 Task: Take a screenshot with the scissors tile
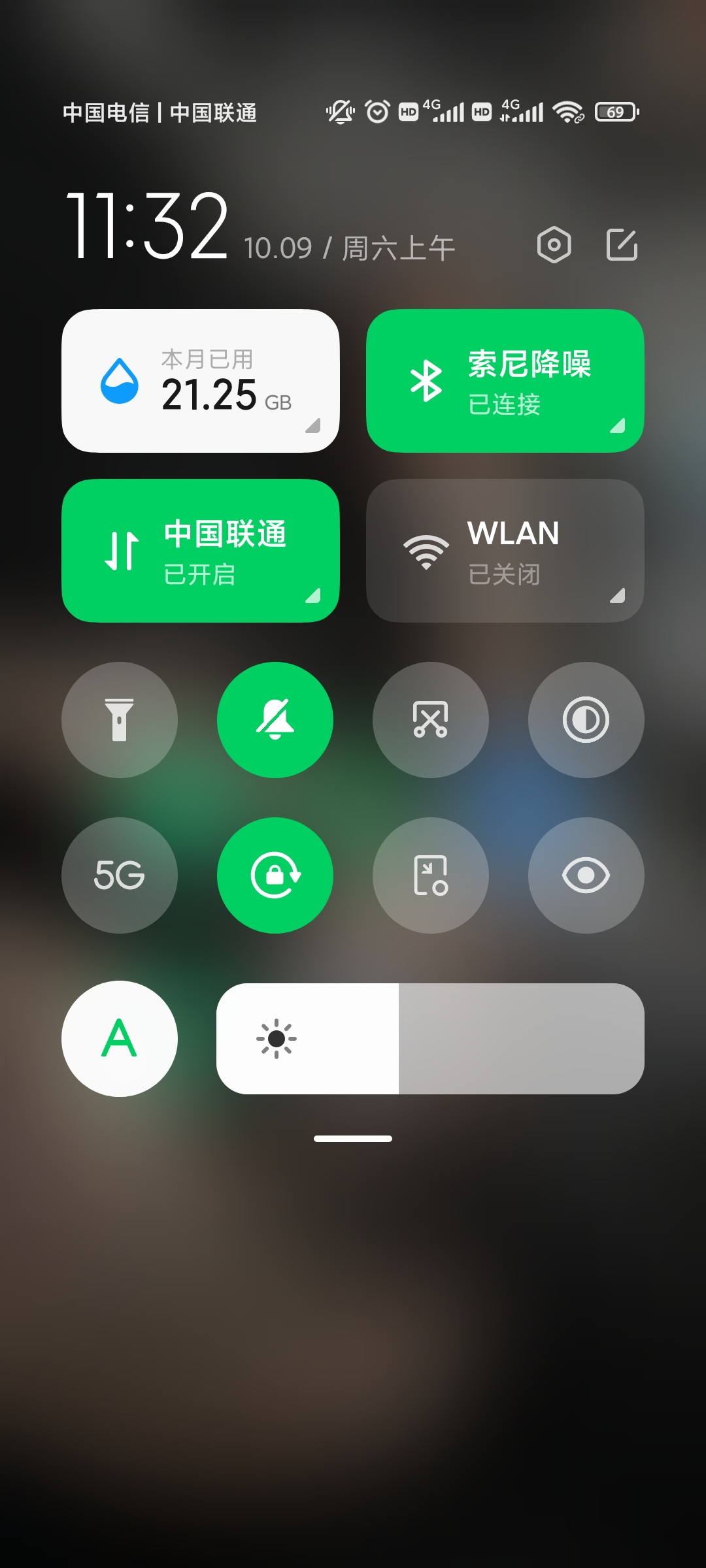pos(431,720)
